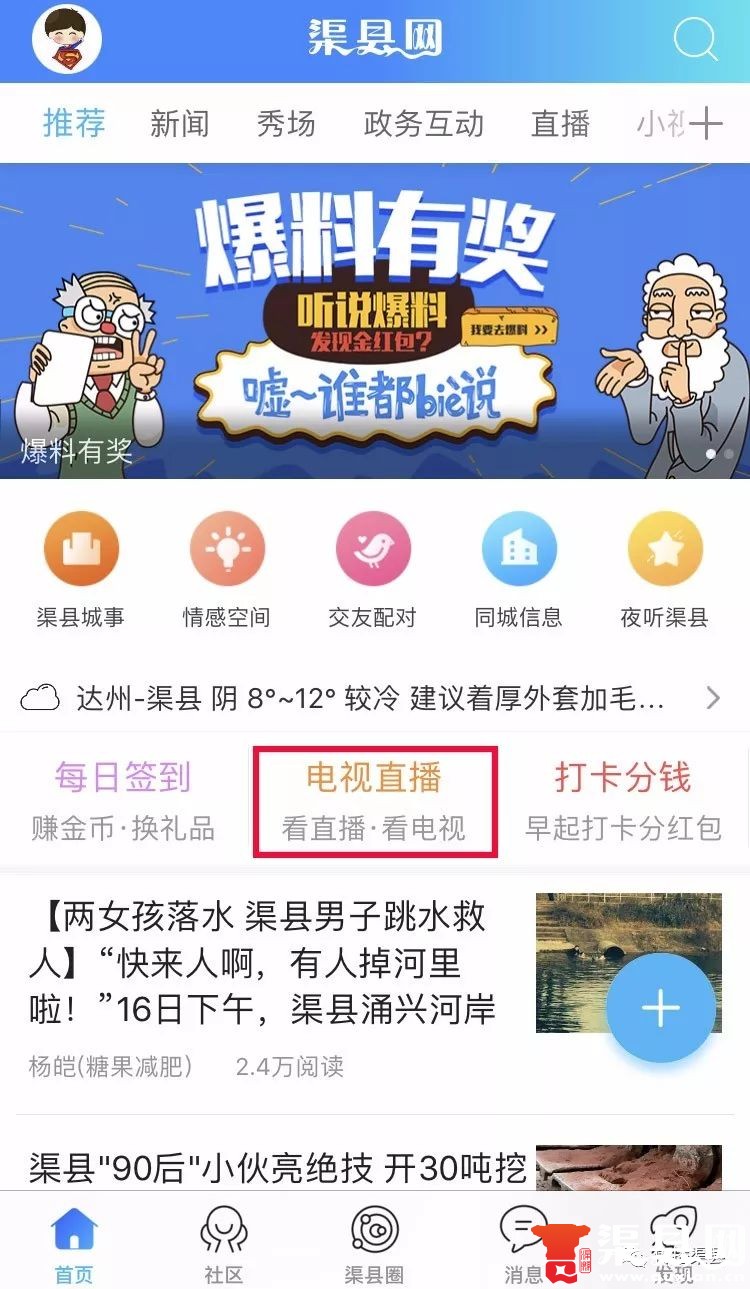
Task: Open 电视直播 live TV
Action: tap(374, 801)
